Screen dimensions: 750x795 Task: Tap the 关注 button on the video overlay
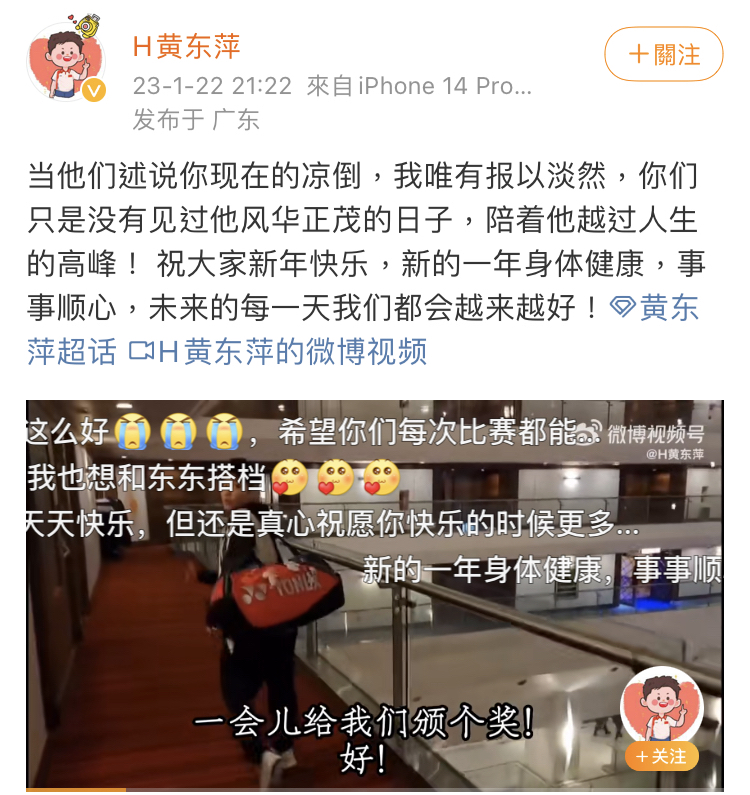[661, 757]
